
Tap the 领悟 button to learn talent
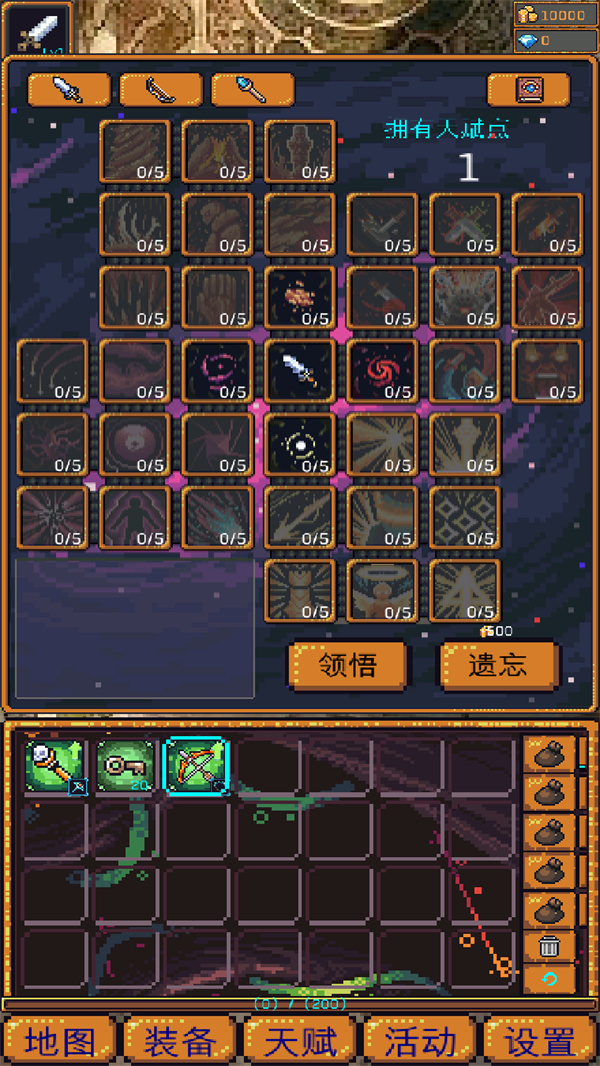point(348,665)
